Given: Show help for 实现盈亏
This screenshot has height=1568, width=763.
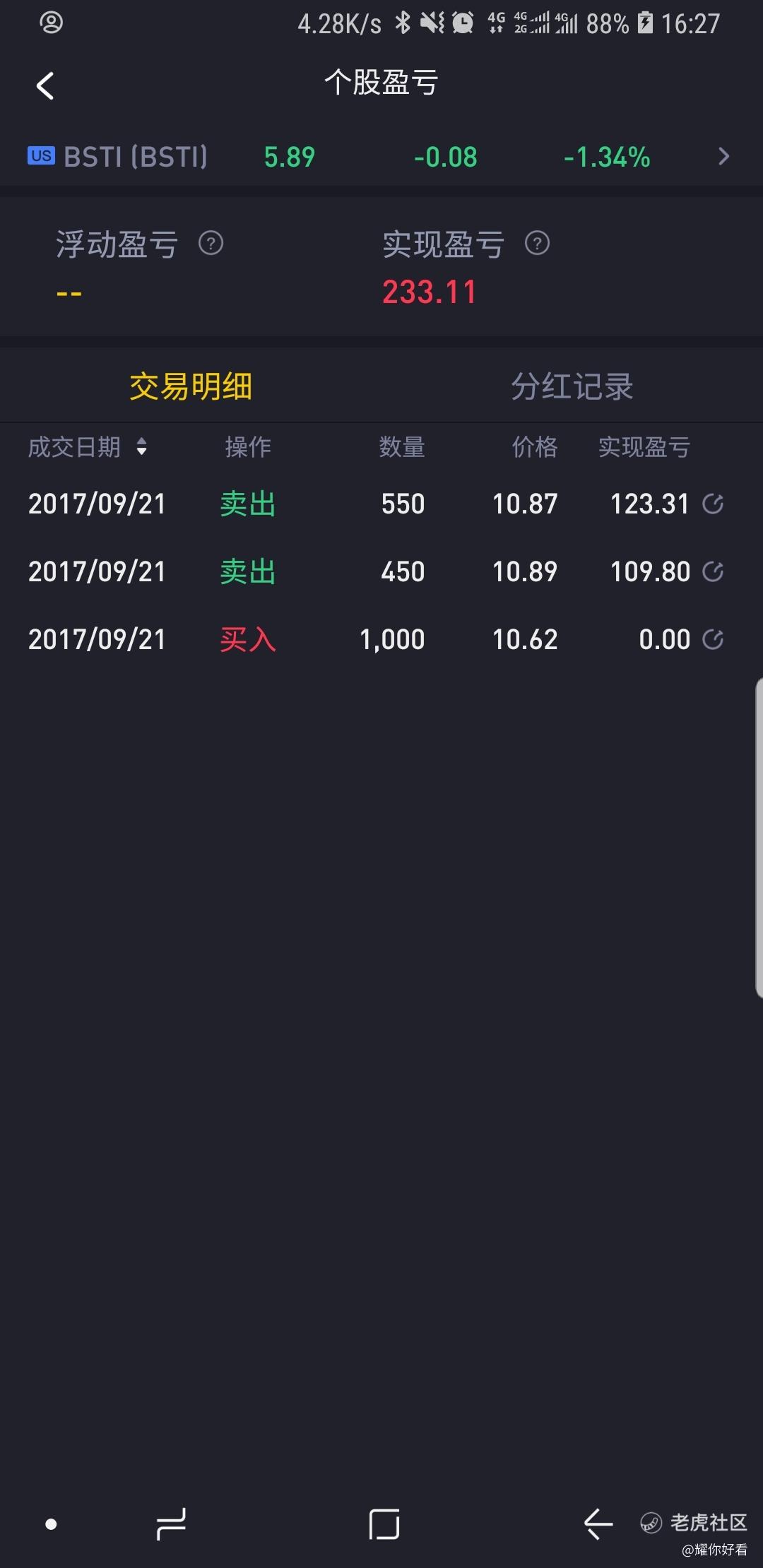Looking at the screenshot, I should (537, 244).
